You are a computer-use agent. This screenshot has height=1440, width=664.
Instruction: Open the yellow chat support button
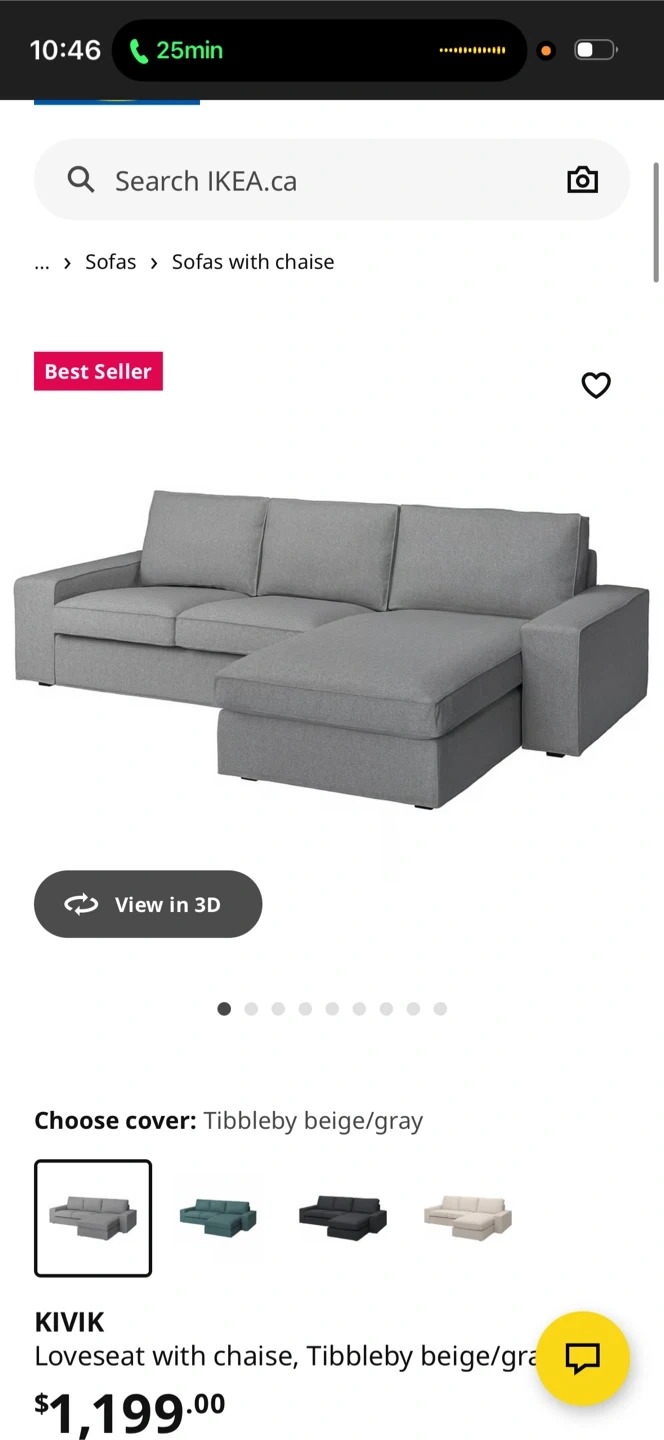click(582, 1358)
